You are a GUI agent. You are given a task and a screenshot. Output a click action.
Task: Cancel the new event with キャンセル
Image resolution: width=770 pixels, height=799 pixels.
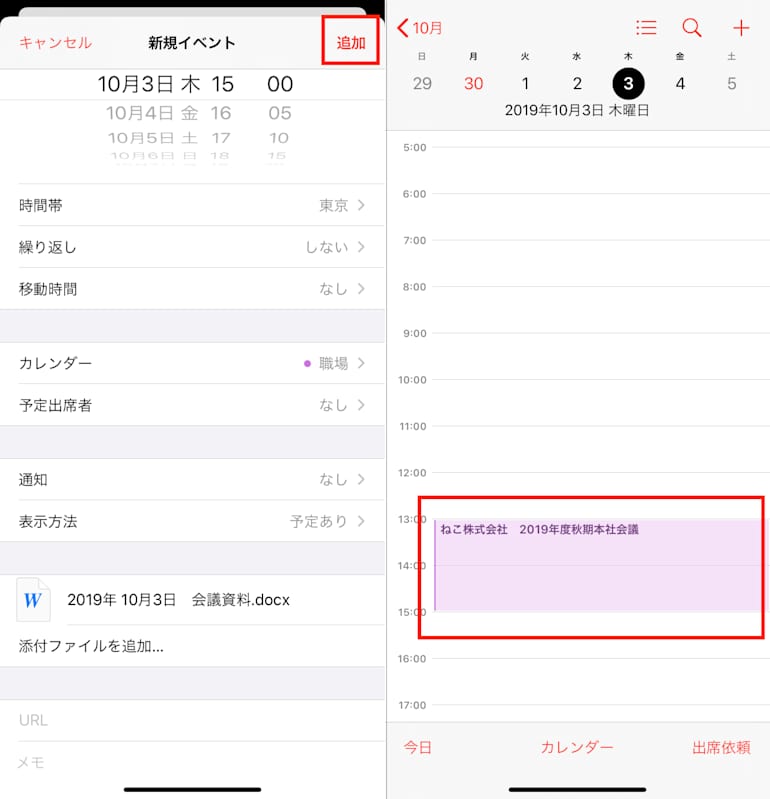[x=55, y=43]
